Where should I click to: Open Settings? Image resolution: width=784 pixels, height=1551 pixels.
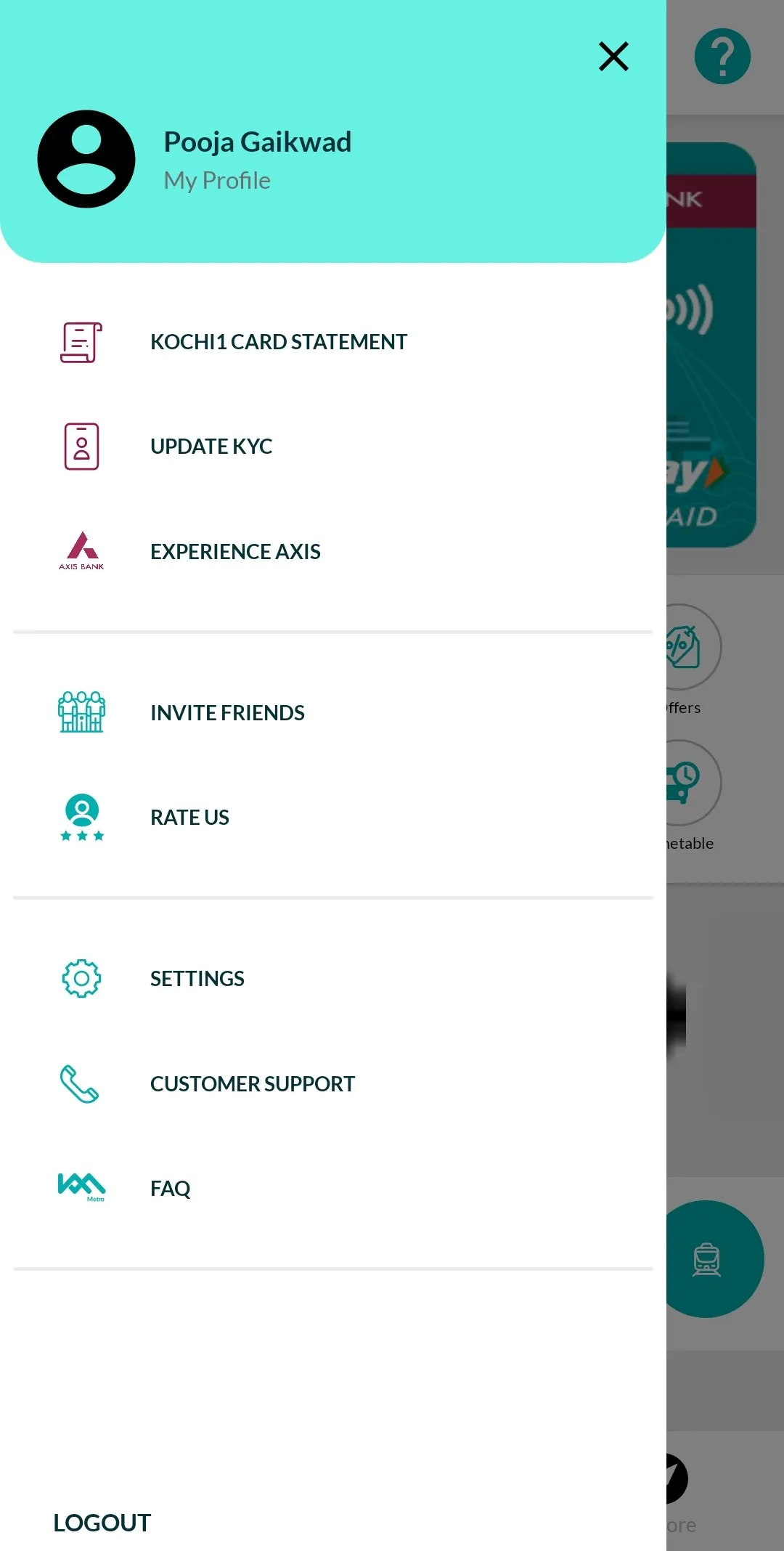click(x=197, y=979)
